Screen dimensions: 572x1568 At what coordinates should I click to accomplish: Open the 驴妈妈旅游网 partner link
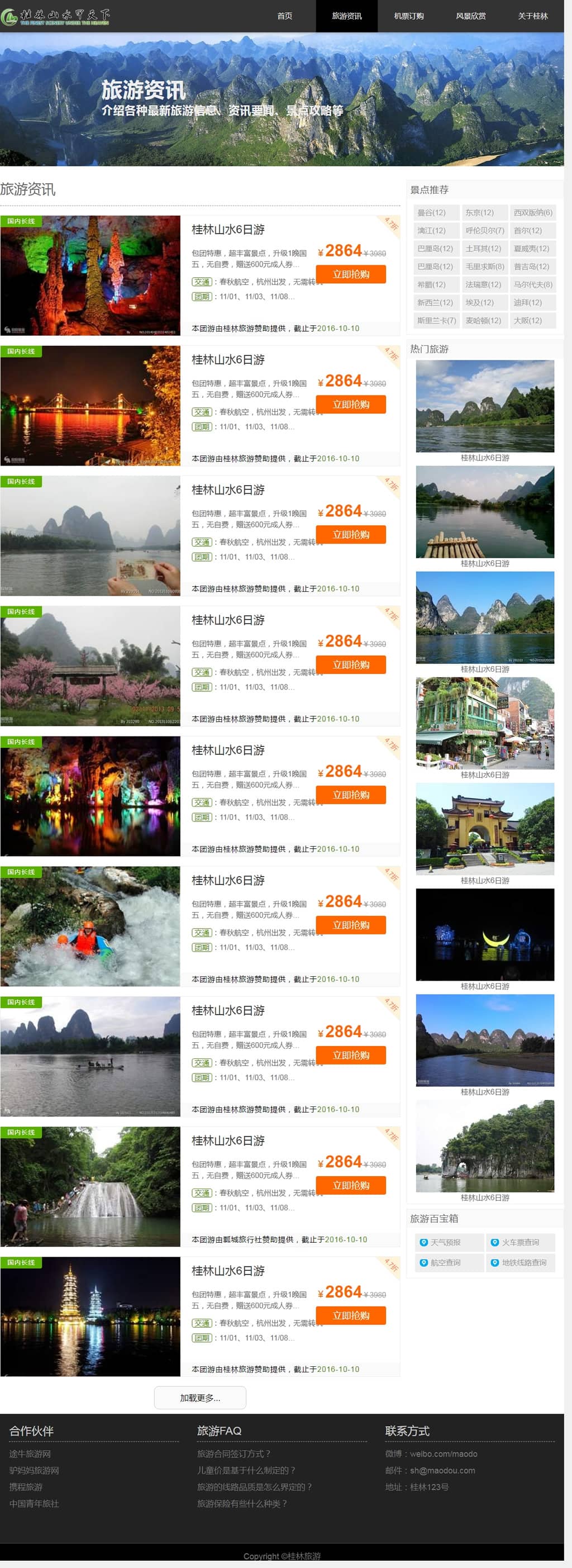pyautogui.click(x=34, y=1470)
